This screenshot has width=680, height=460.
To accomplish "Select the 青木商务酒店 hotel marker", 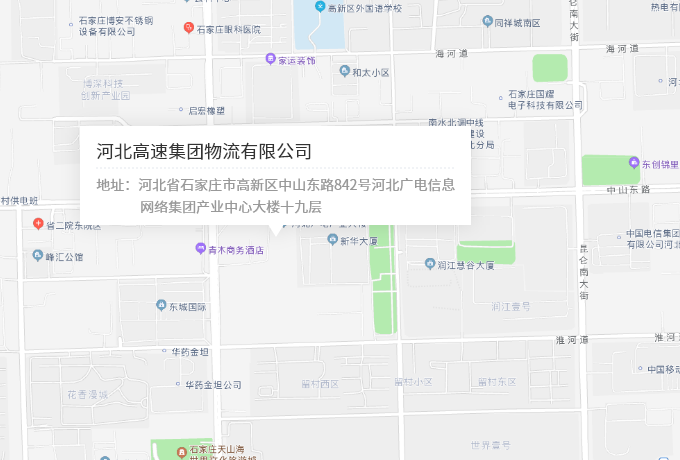I will pos(199,249).
